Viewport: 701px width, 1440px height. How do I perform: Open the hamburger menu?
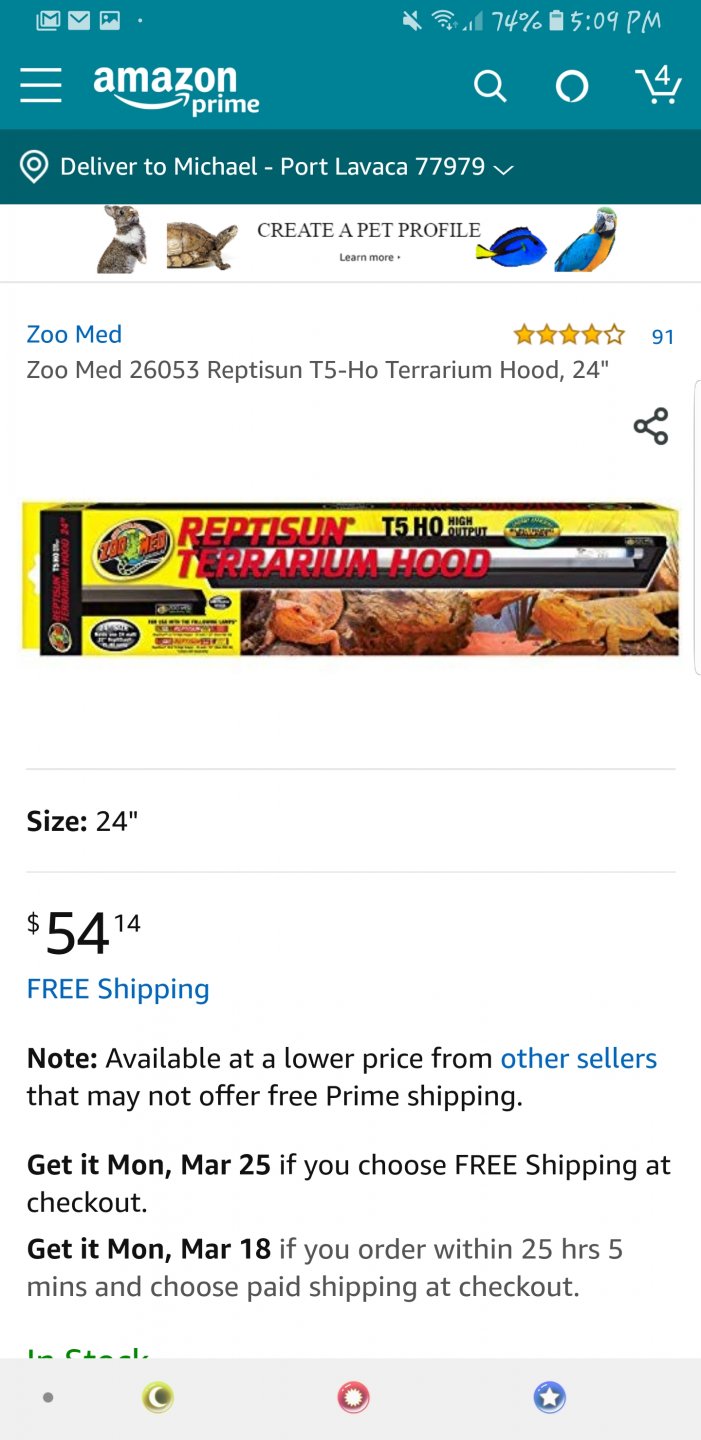(41, 86)
